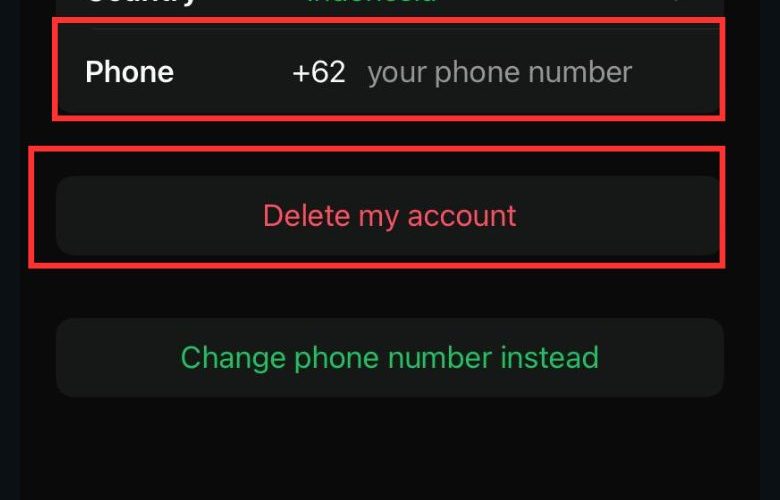The height and width of the screenshot is (500, 780).
Task: Choose Change phone number instead
Action: pyautogui.click(x=389, y=357)
